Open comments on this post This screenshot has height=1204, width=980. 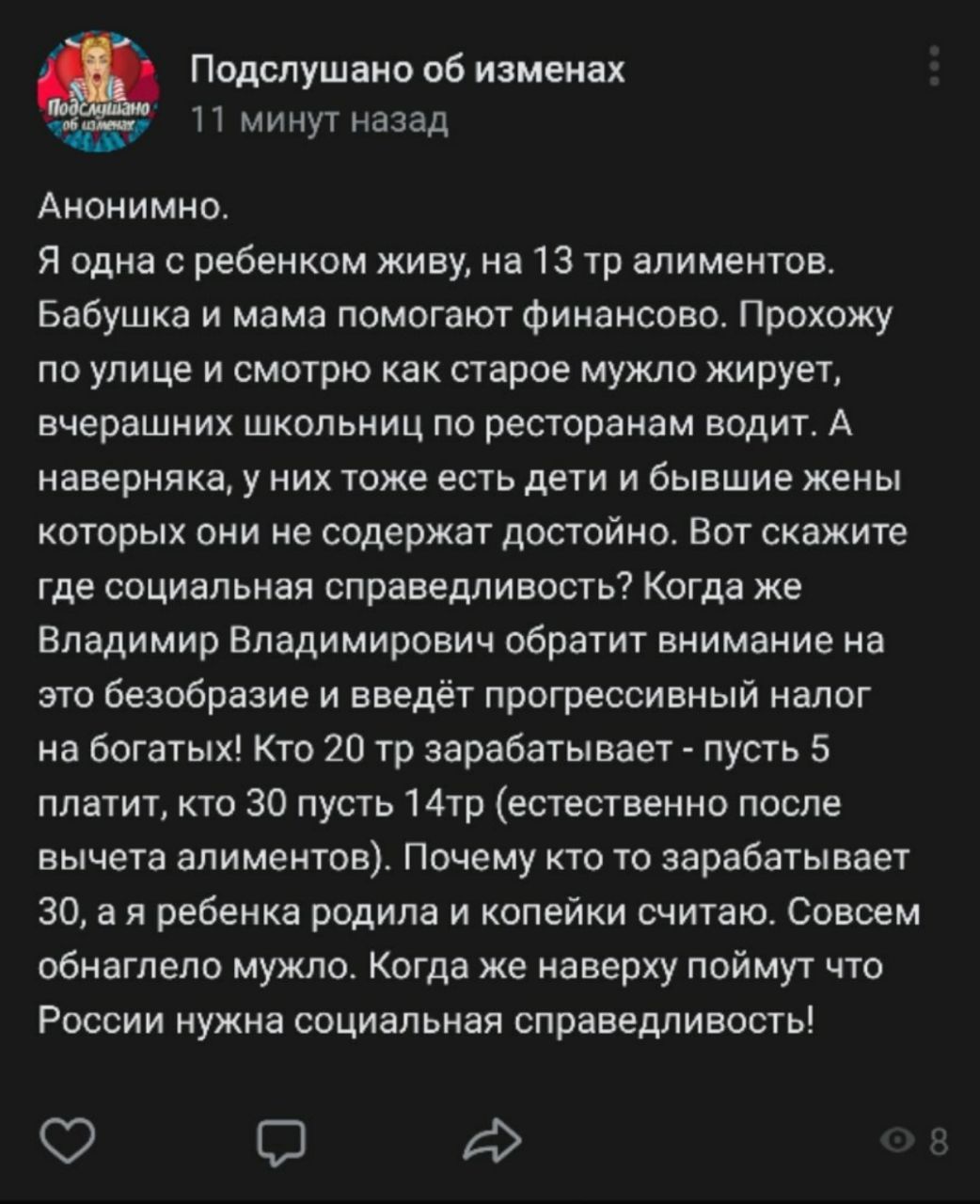(x=280, y=1141)
